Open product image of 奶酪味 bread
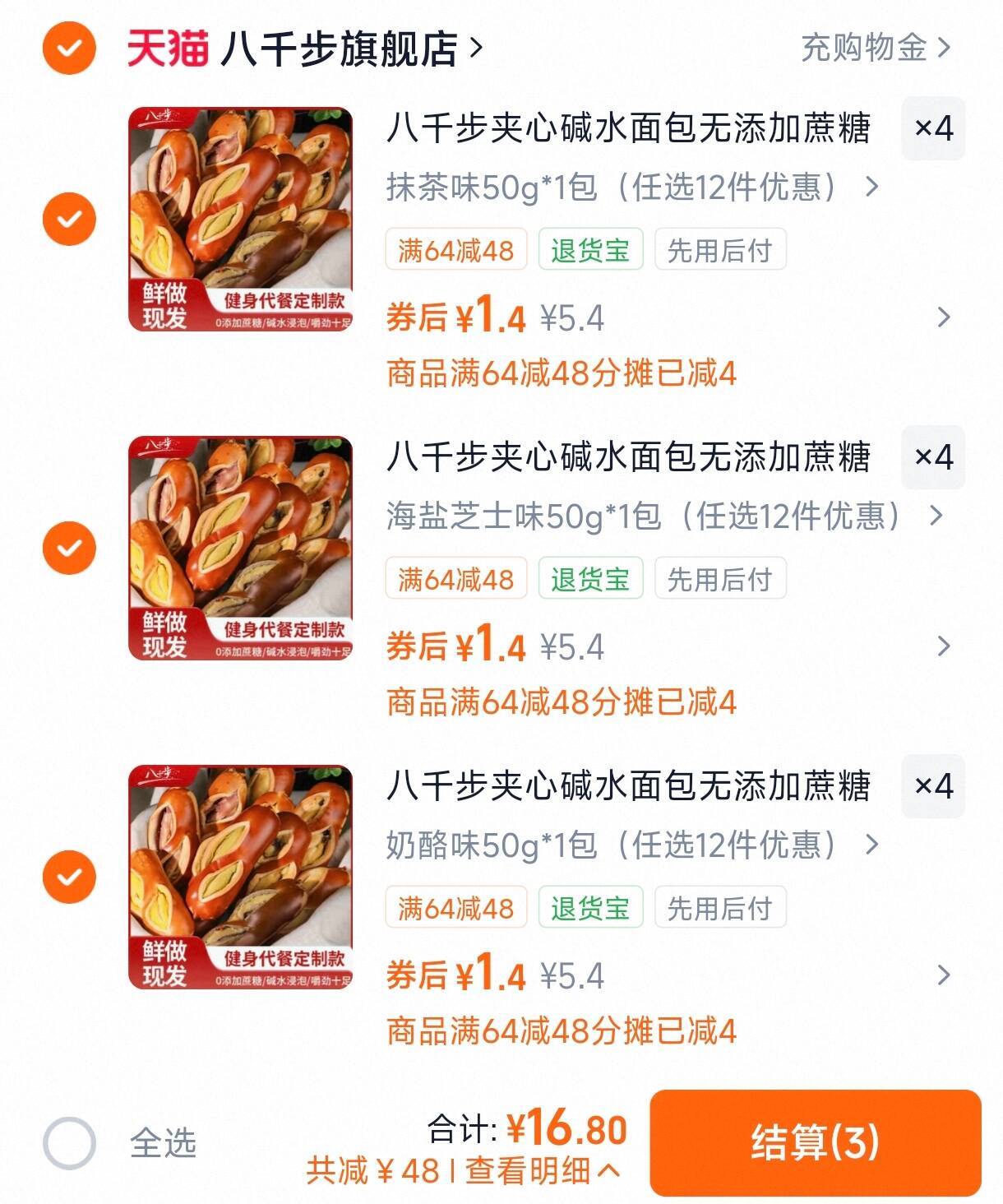The height and width of the screenshot is (1204, 1003). point(240,878)
